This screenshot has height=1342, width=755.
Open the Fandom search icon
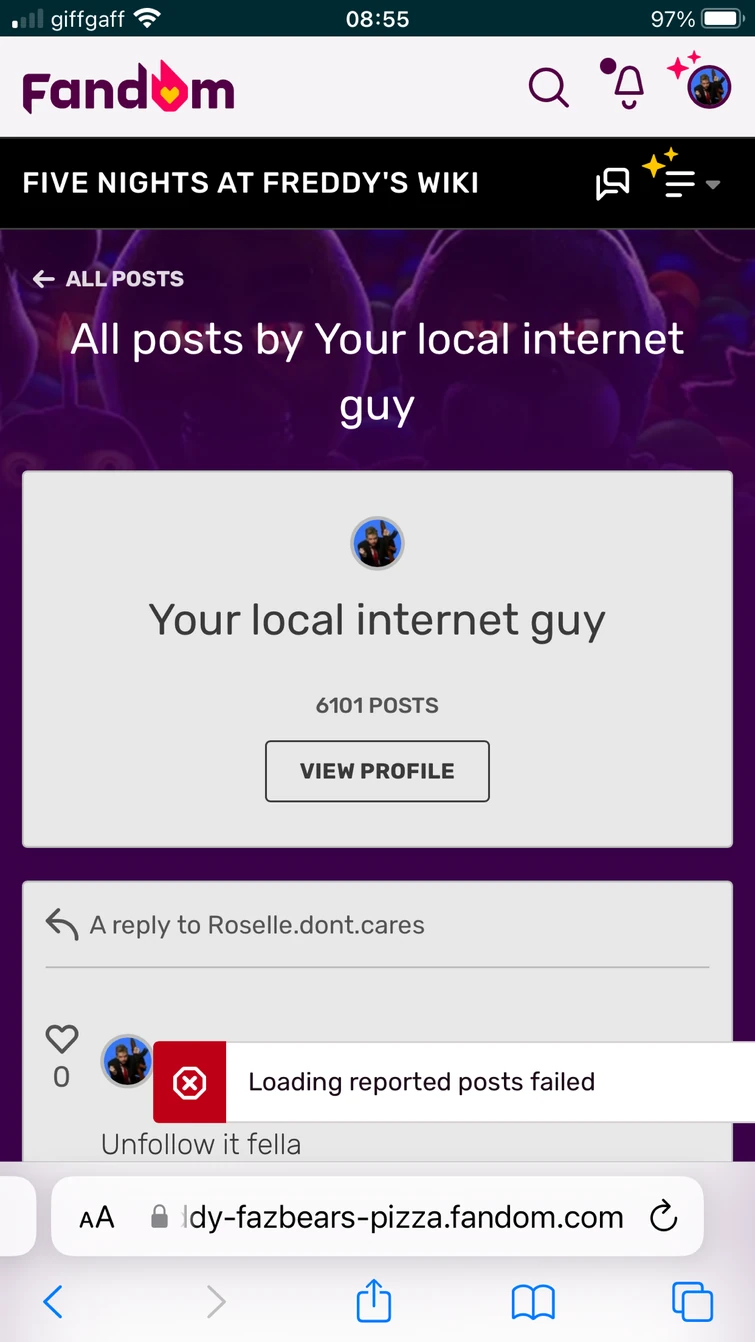[548, 89]
